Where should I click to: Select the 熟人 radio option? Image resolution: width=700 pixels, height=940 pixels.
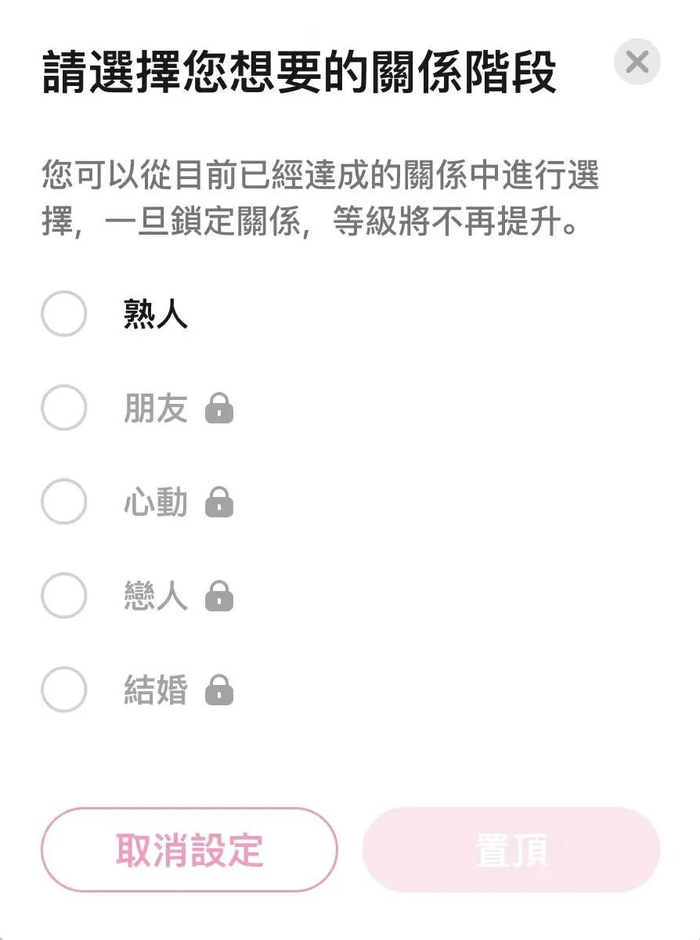[64, 314]
